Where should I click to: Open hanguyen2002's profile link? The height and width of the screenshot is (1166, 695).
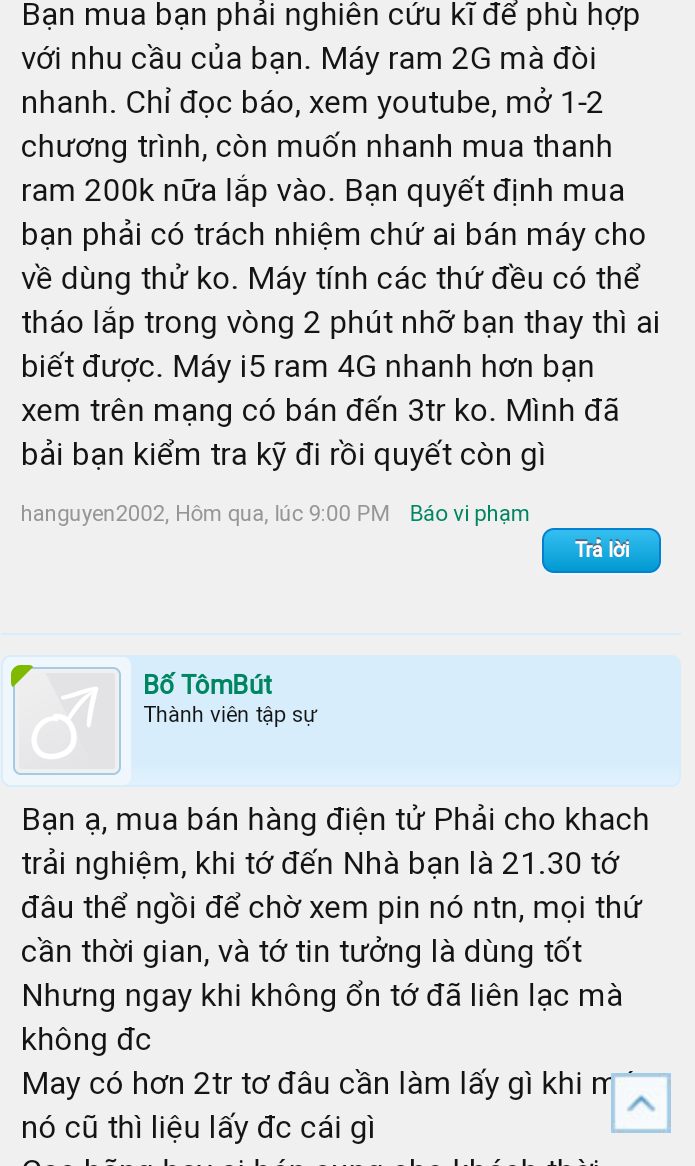tap(92, 514)
